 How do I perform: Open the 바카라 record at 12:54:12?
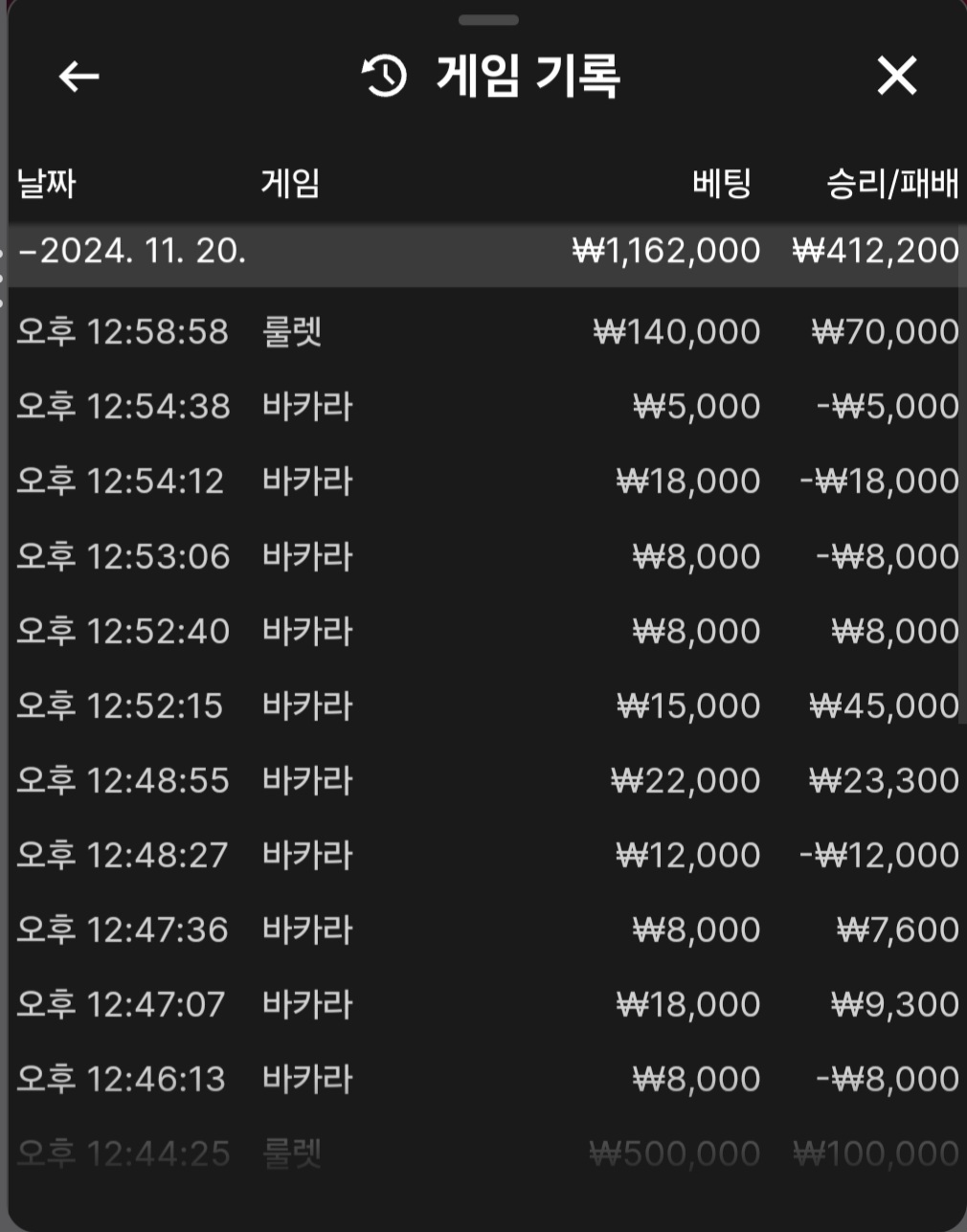pyautogui.click(x=483, y=482)
